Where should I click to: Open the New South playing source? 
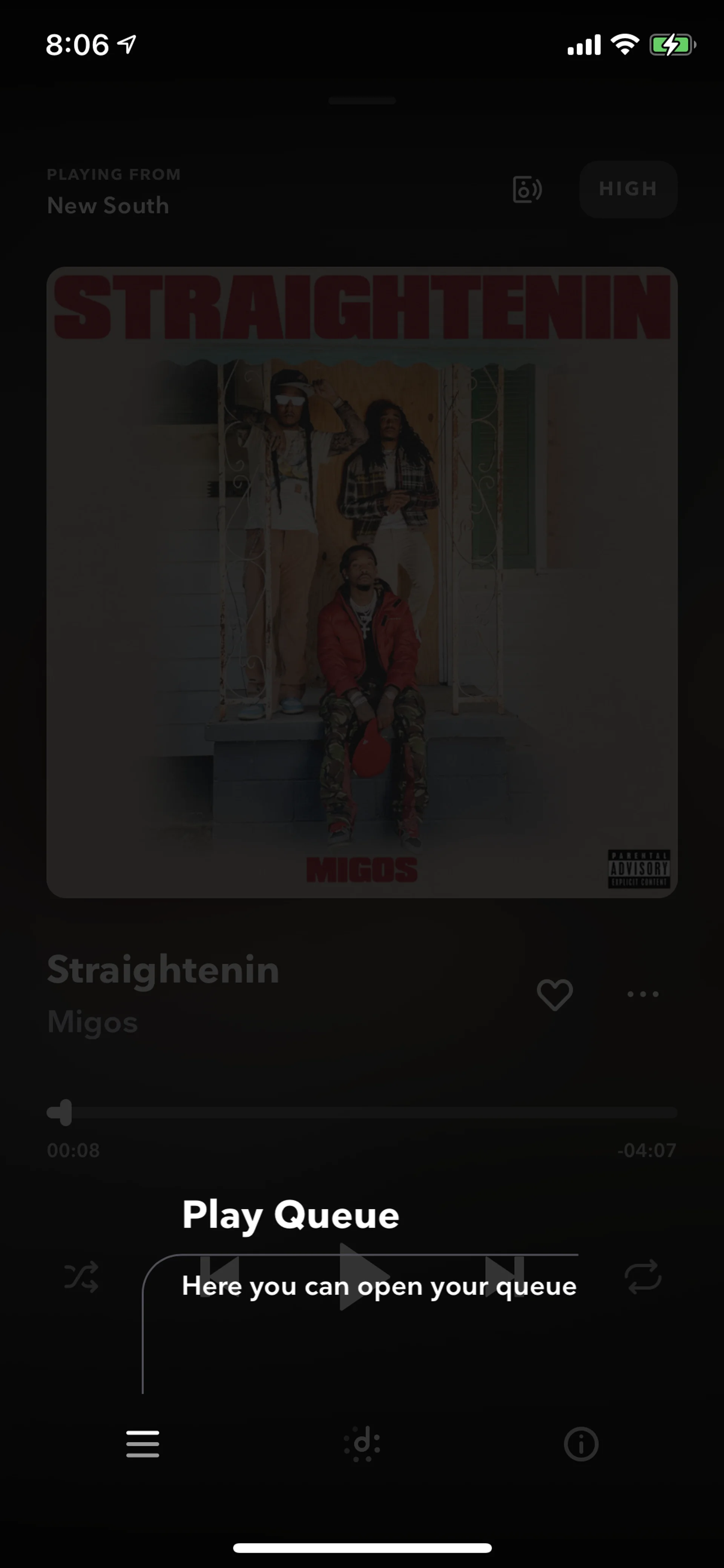(x=108, y=205)
